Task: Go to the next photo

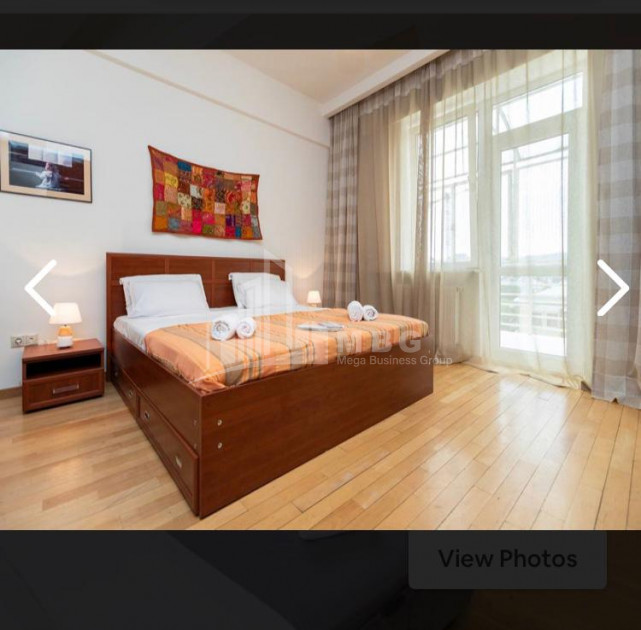Action: tap(611, 288)
